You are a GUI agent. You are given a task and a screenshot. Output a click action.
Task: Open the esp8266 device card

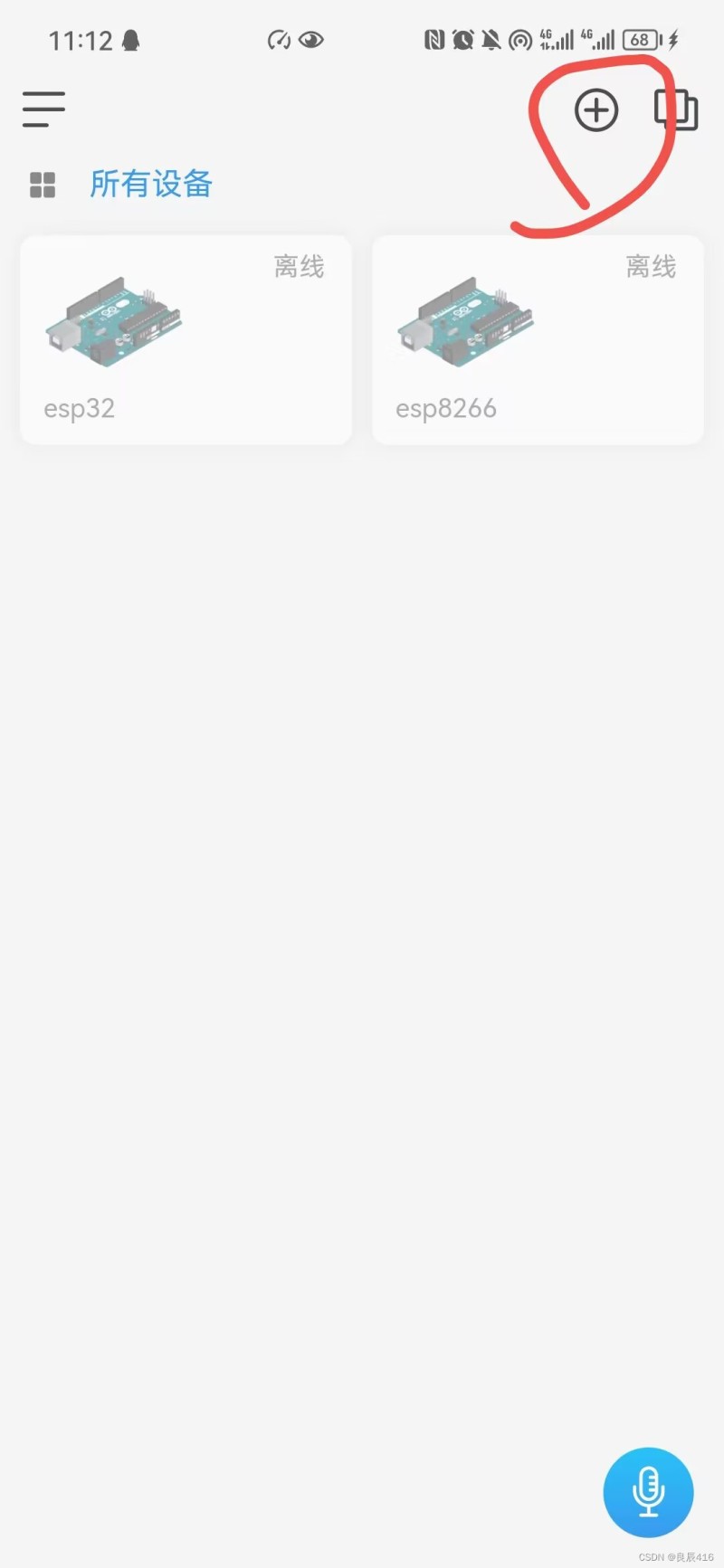click(x=538, y=339)
